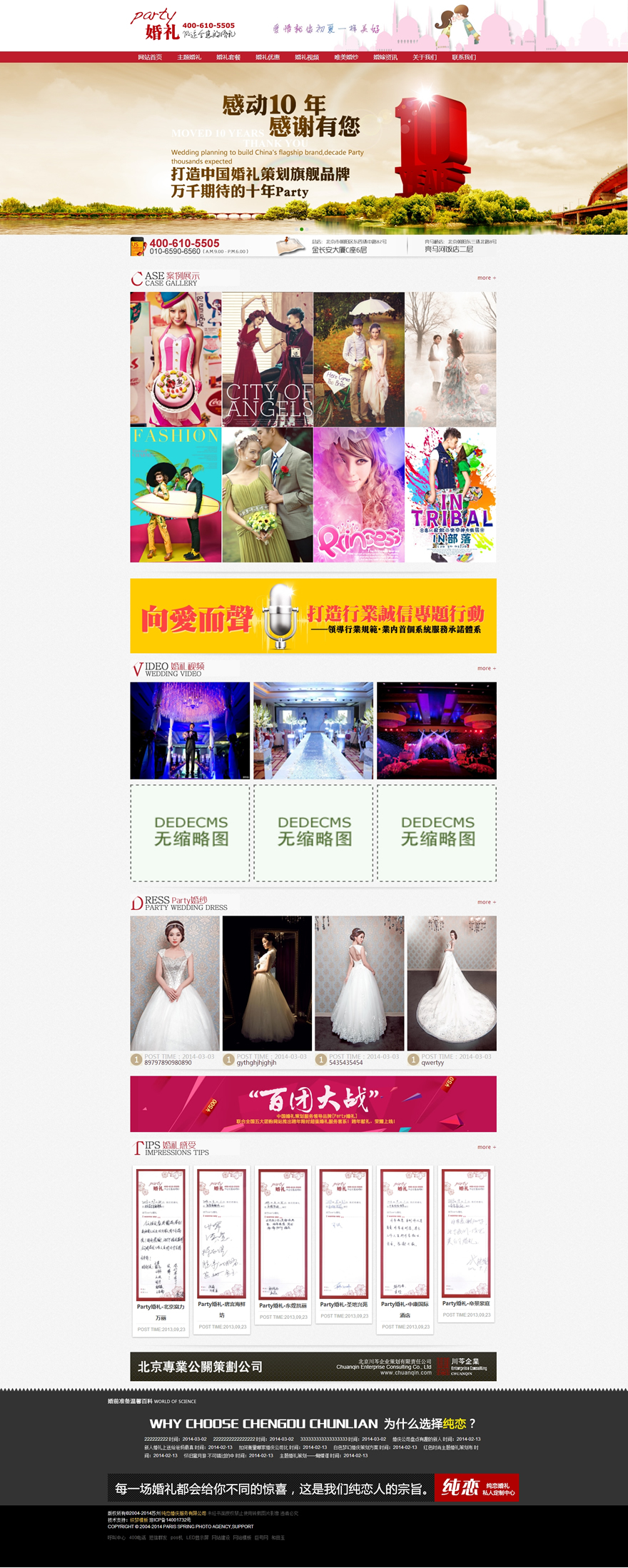Tap more next to Party Wedding Dress

(486, 902)
